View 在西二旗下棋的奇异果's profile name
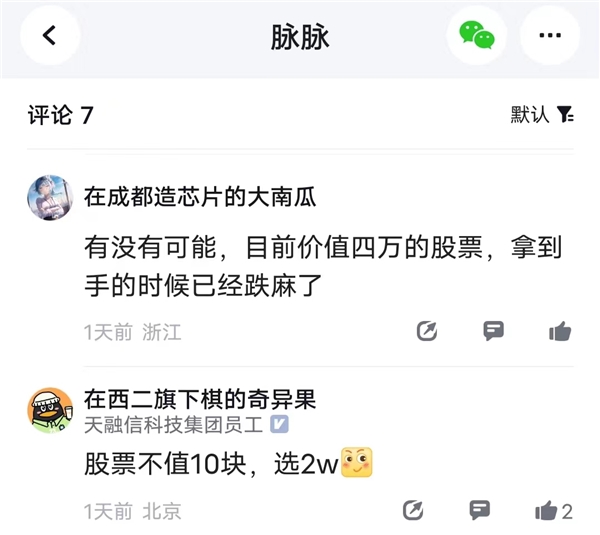 tap(199, 399)
